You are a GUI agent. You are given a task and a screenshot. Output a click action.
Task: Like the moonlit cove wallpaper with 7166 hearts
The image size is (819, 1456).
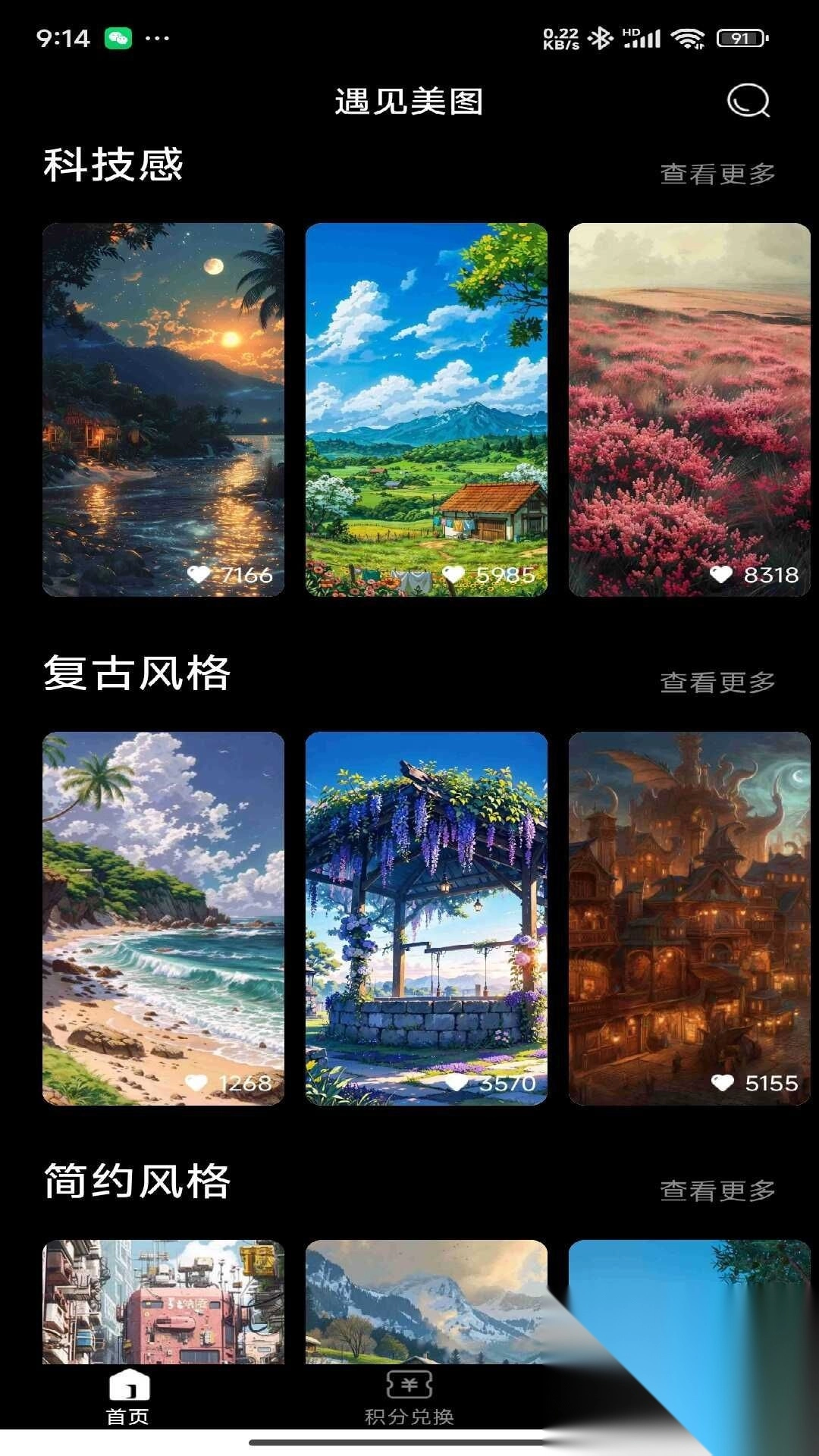point(199,575)
